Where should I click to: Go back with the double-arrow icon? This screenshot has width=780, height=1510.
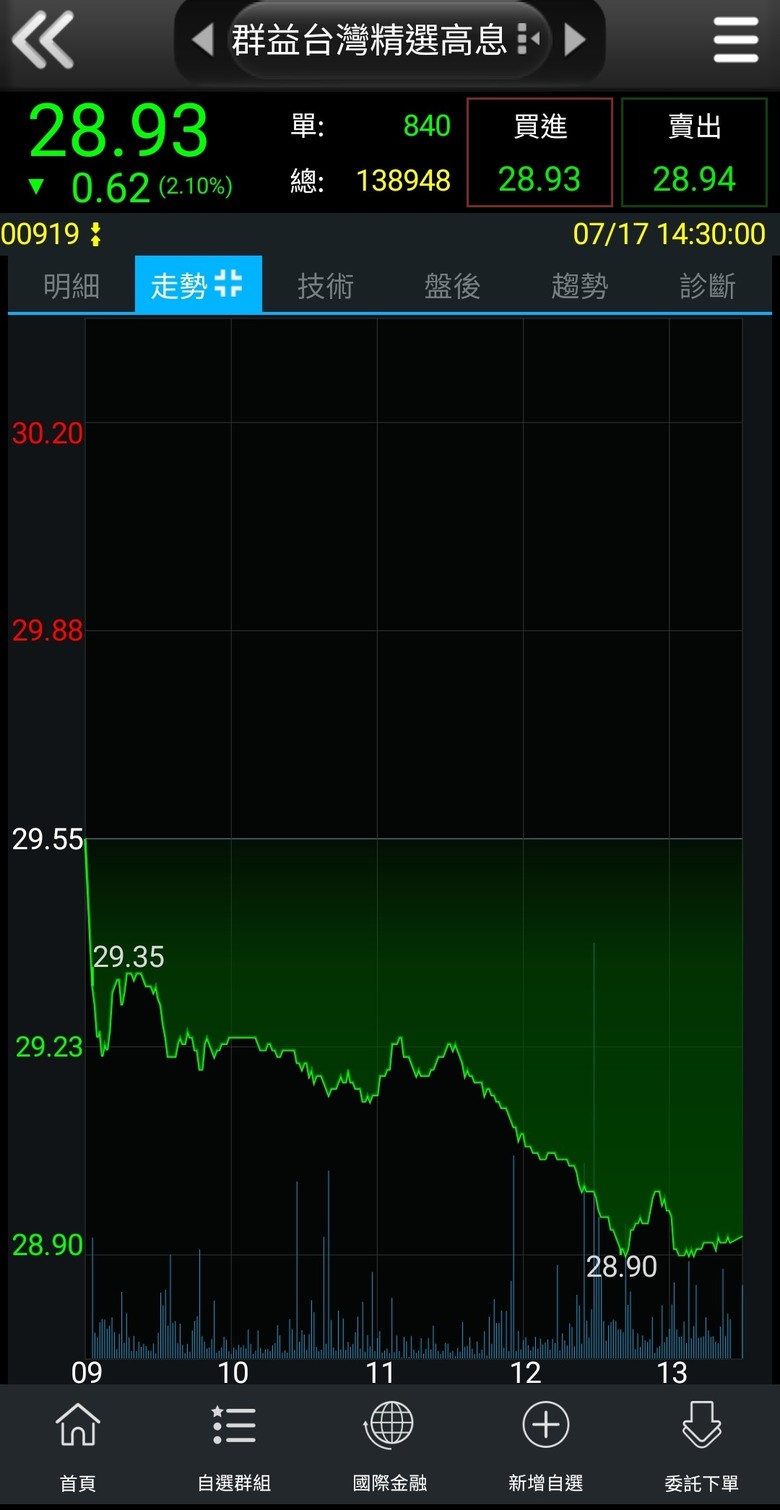tap(42, 40)
